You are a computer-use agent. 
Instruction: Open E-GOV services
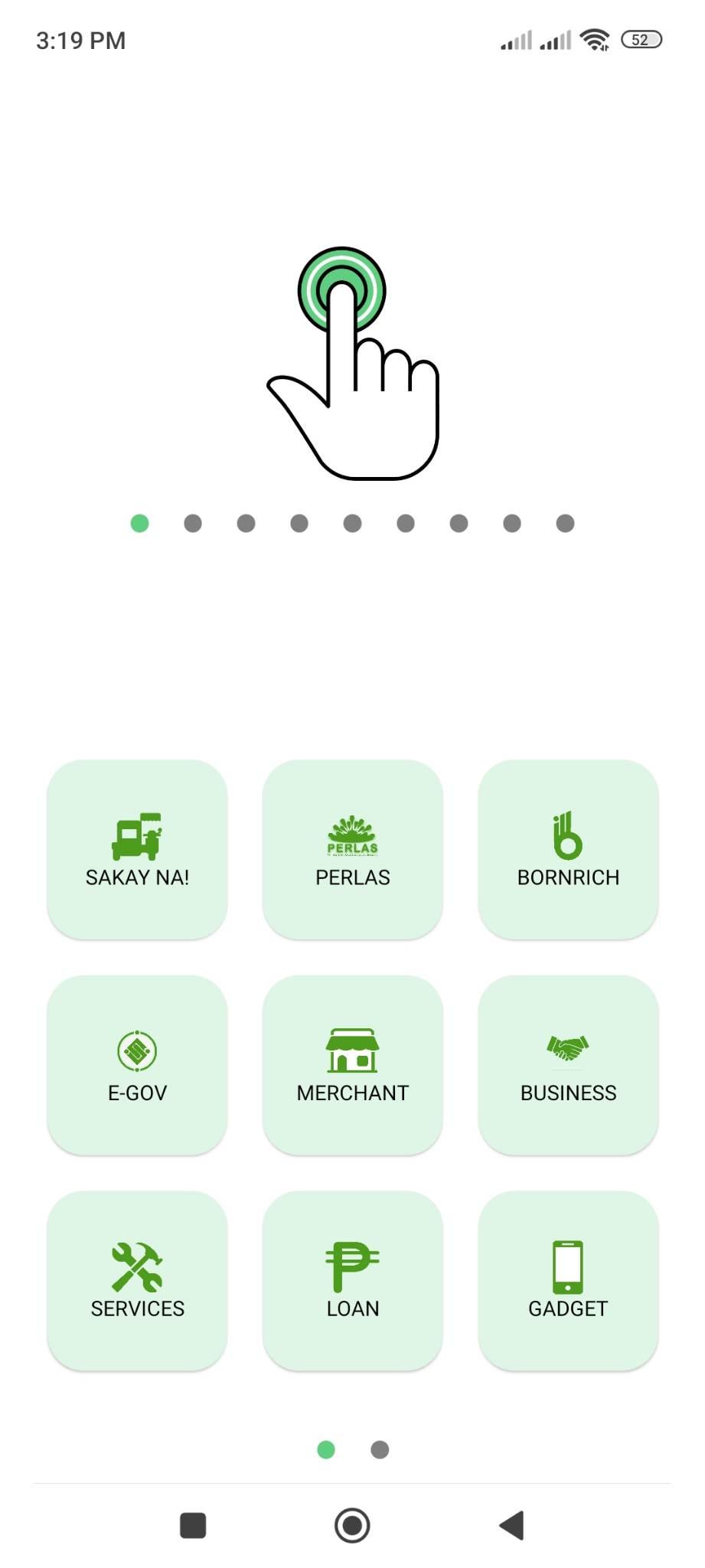tap(137, 1065)
